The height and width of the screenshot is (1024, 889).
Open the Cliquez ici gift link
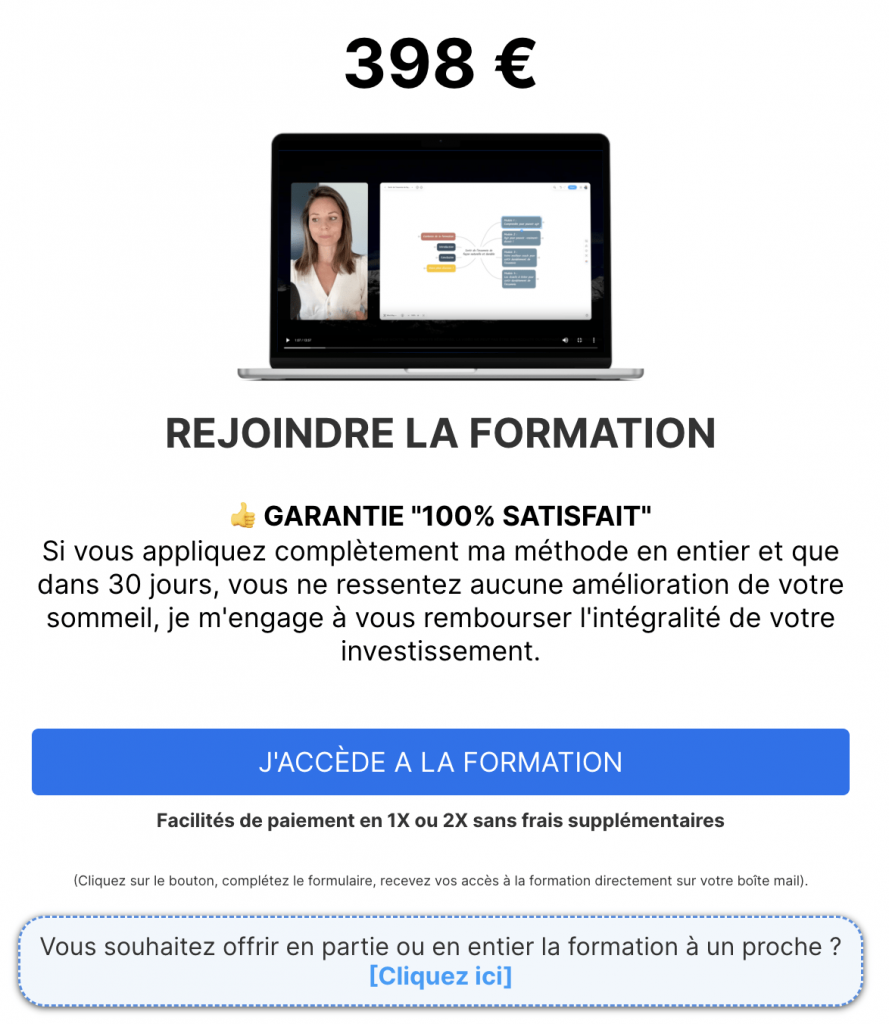coord(440,976)
